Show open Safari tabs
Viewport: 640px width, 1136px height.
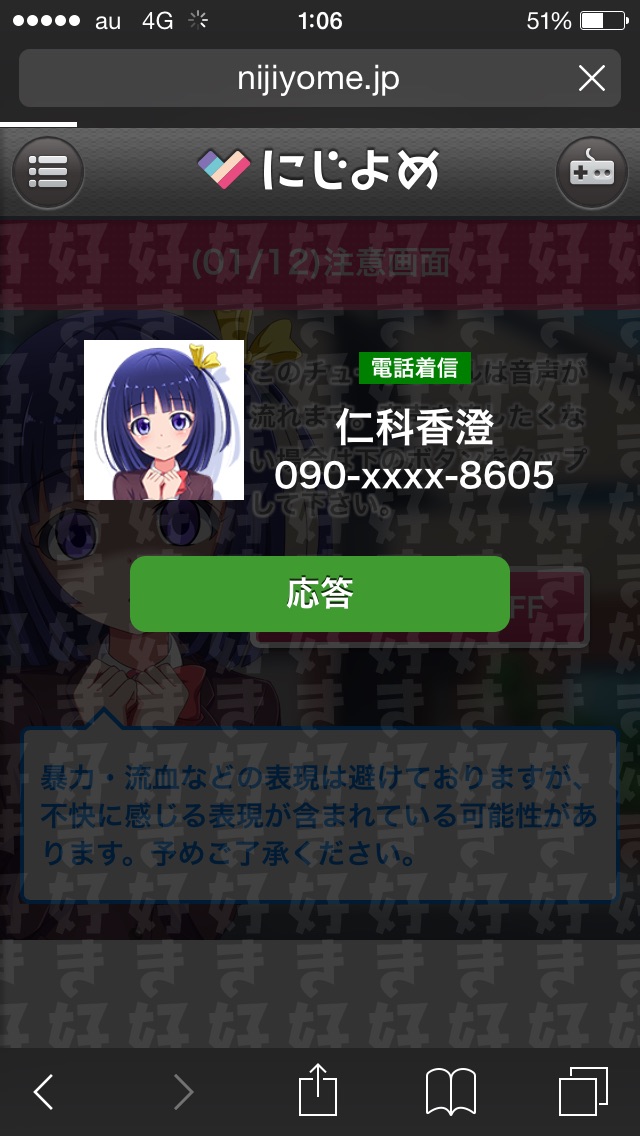[583, 1092]
